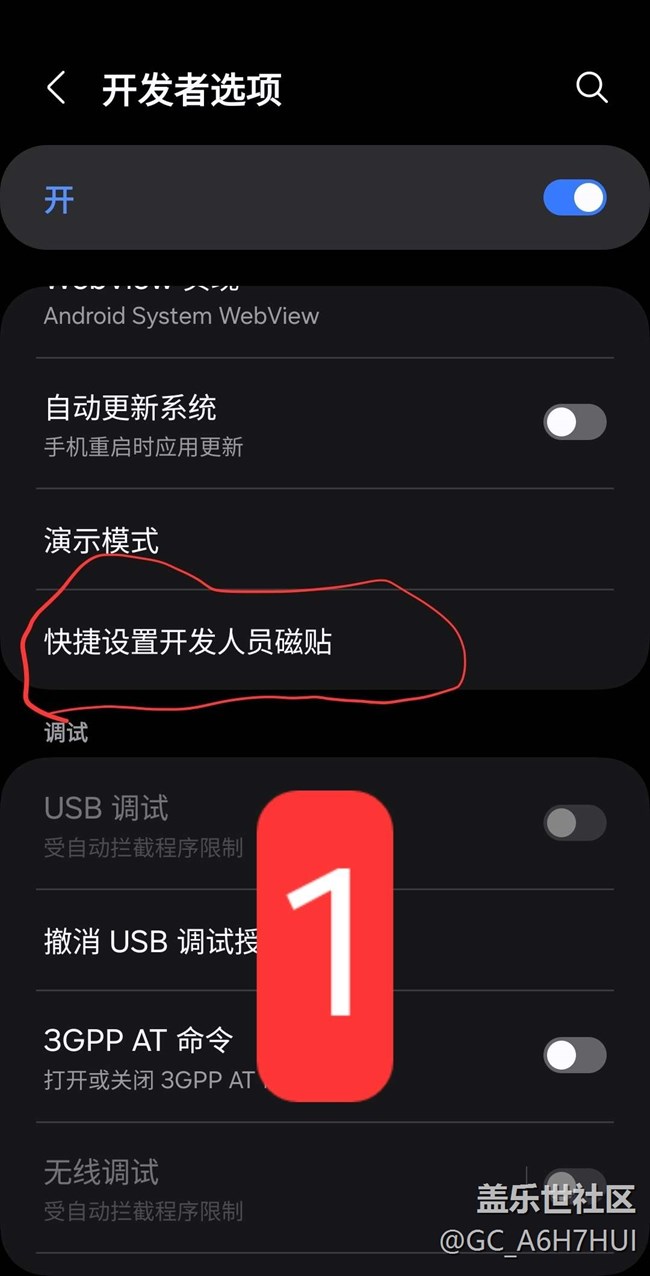650x1276 pixels.
Task: Toggle the USB 调试 switch
Action: 575,823
